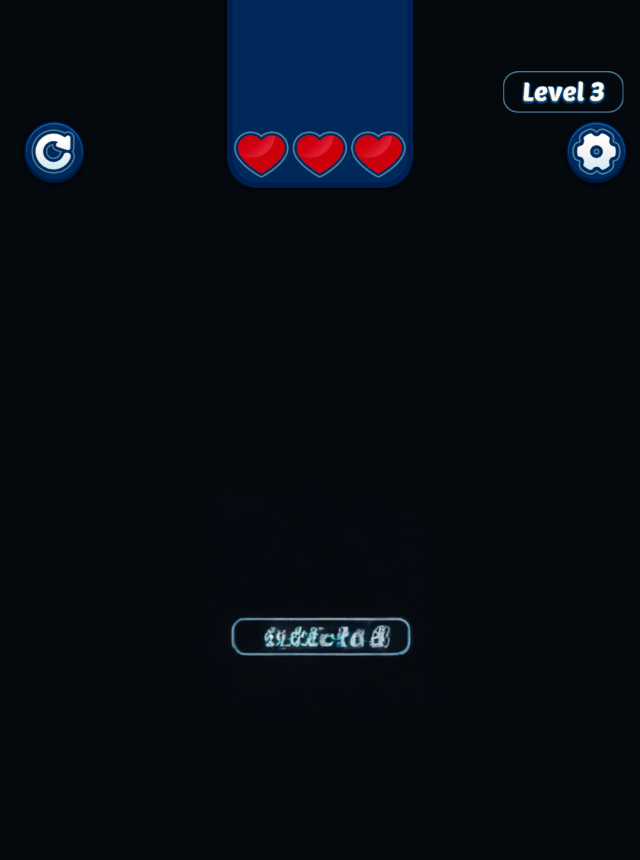Restart the level with the circular arrow
The image size is (640, 860).
click(54, 152)
